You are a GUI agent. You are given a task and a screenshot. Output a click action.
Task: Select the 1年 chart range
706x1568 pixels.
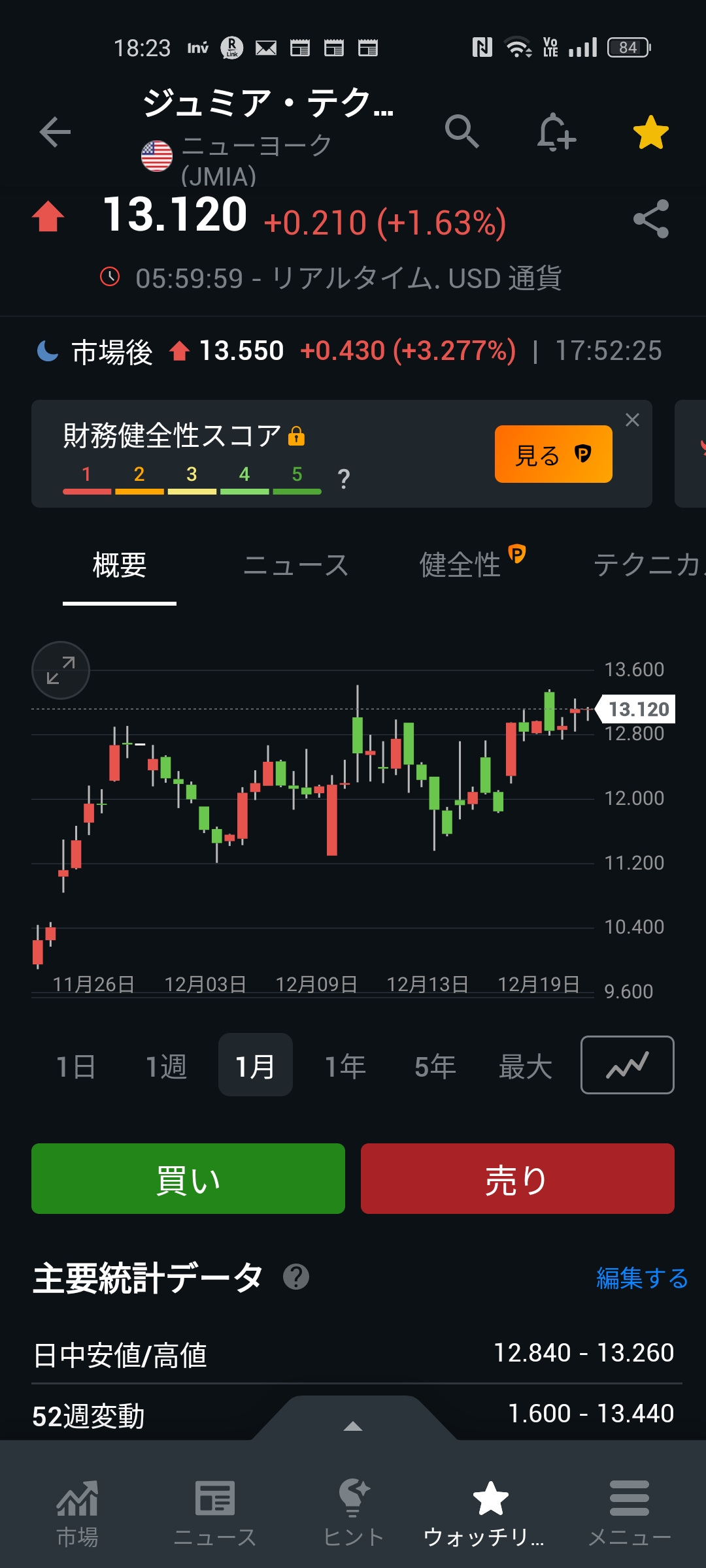(x=345, y=1066)
